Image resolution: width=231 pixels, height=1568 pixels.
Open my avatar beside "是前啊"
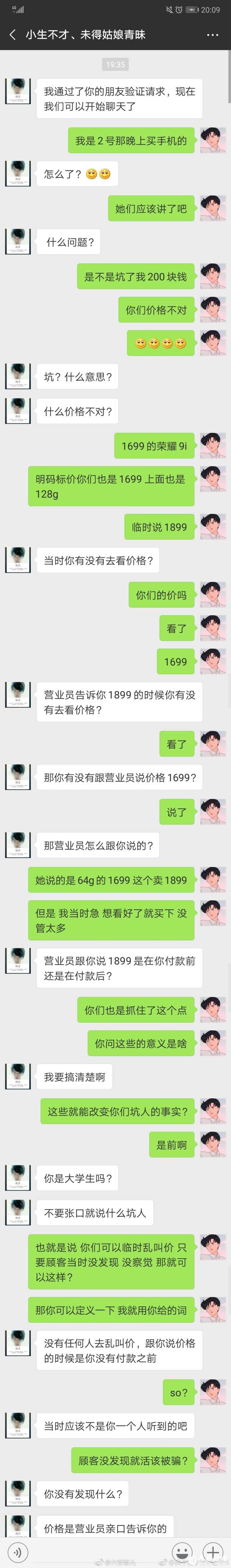[213, 1144]
